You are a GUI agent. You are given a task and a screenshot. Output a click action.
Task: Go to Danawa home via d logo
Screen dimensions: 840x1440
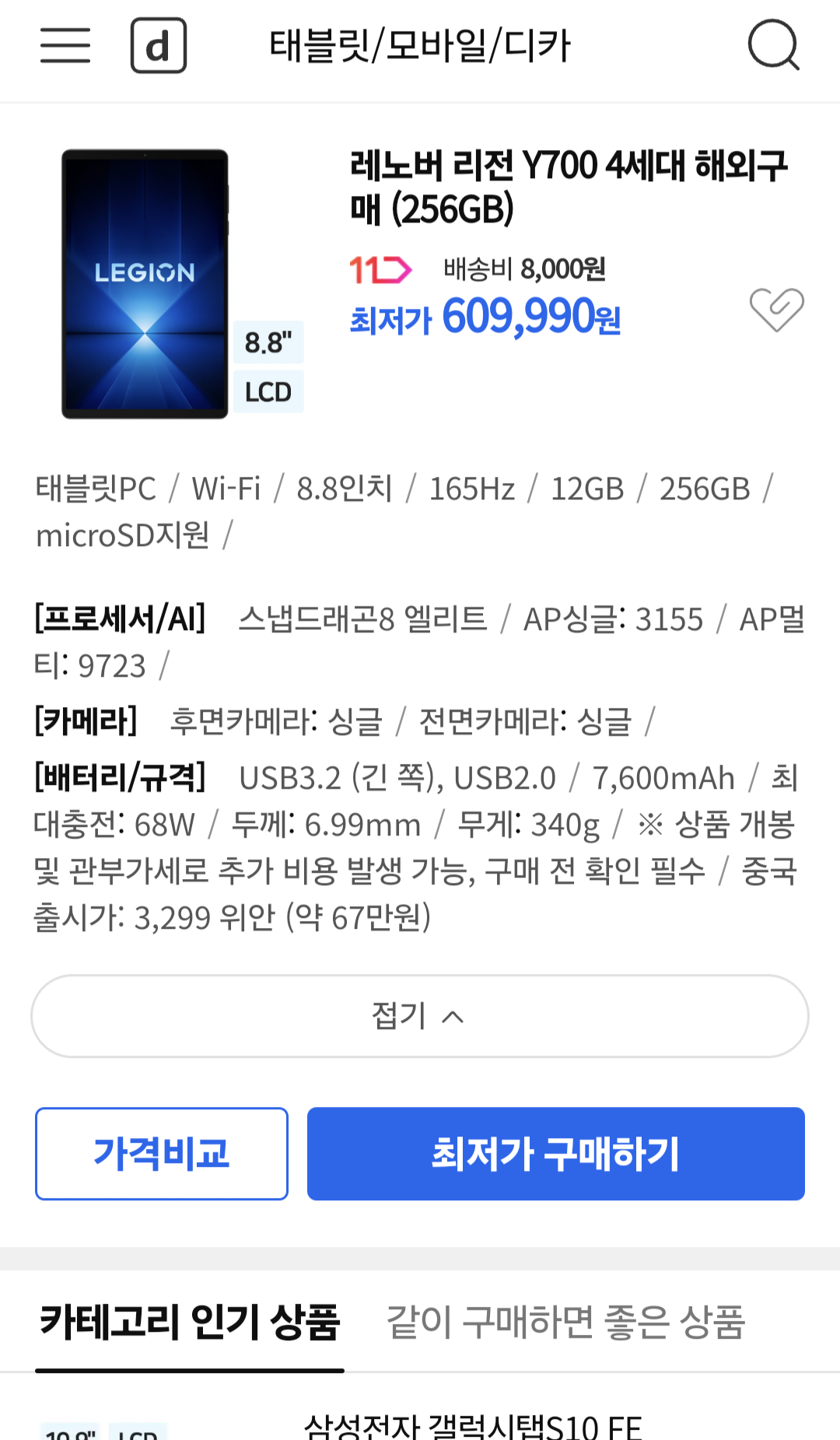(159, 45)
